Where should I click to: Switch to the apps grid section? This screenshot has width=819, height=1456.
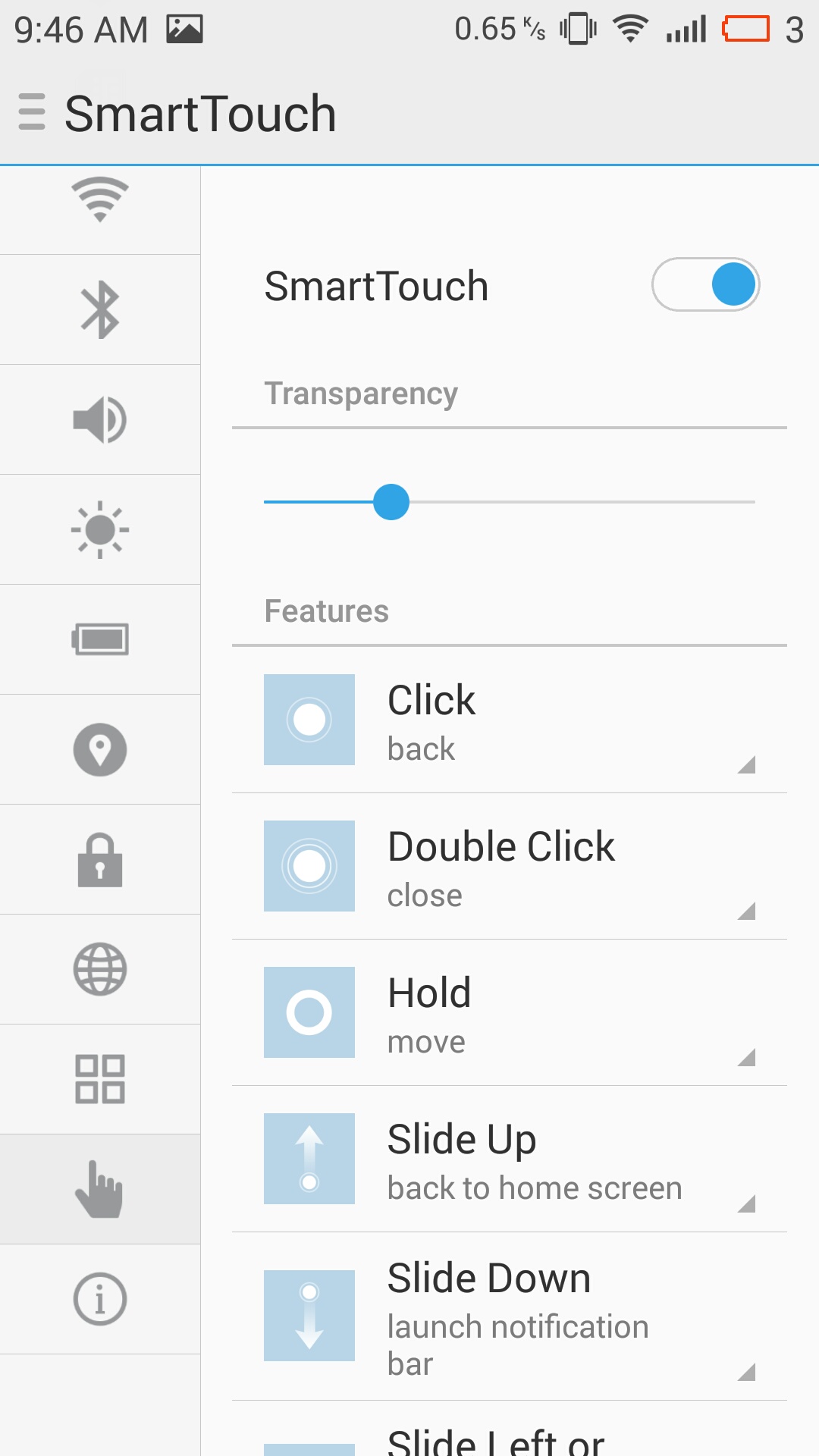(100, 1079)
